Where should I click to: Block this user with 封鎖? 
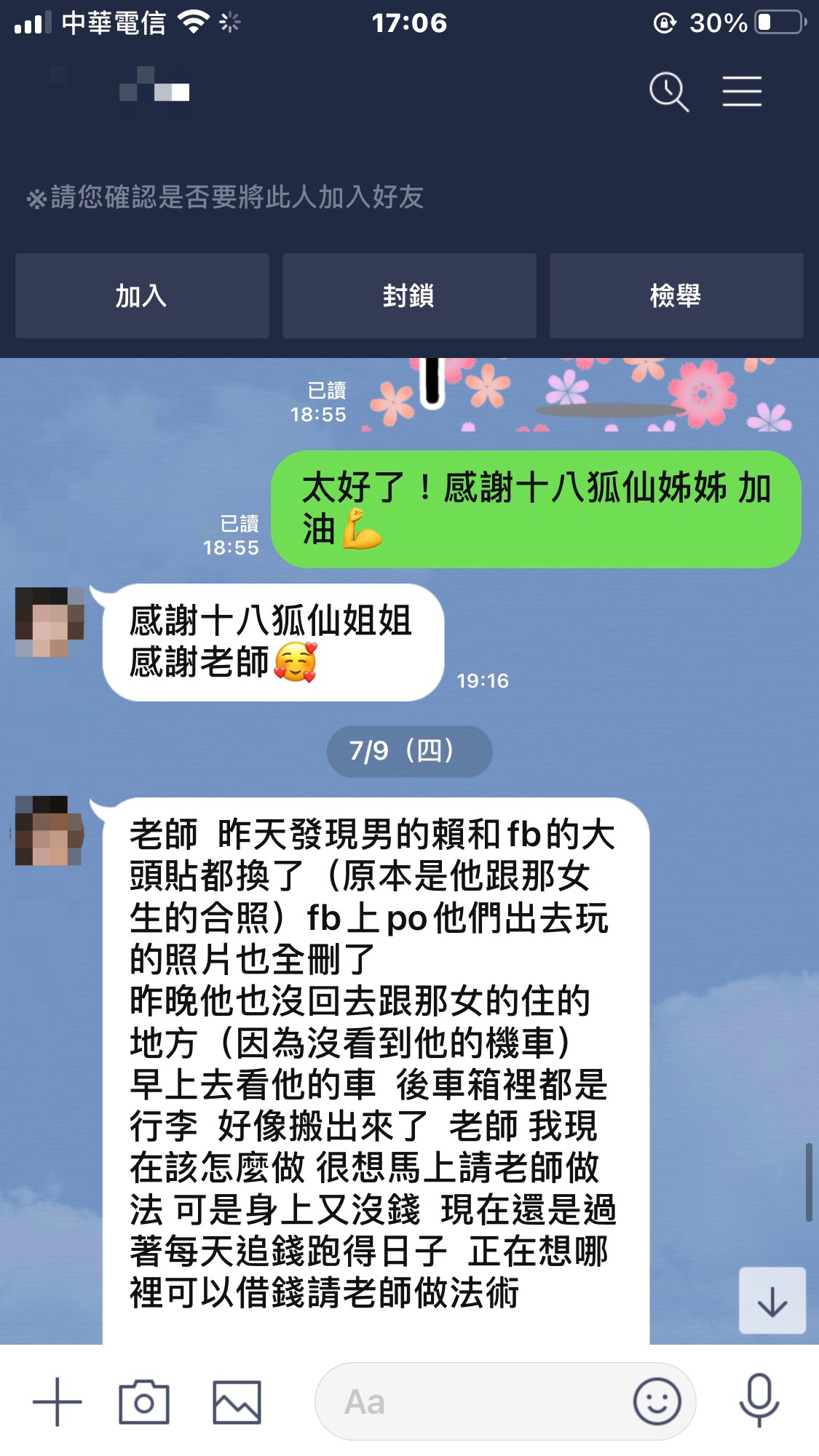409,296
